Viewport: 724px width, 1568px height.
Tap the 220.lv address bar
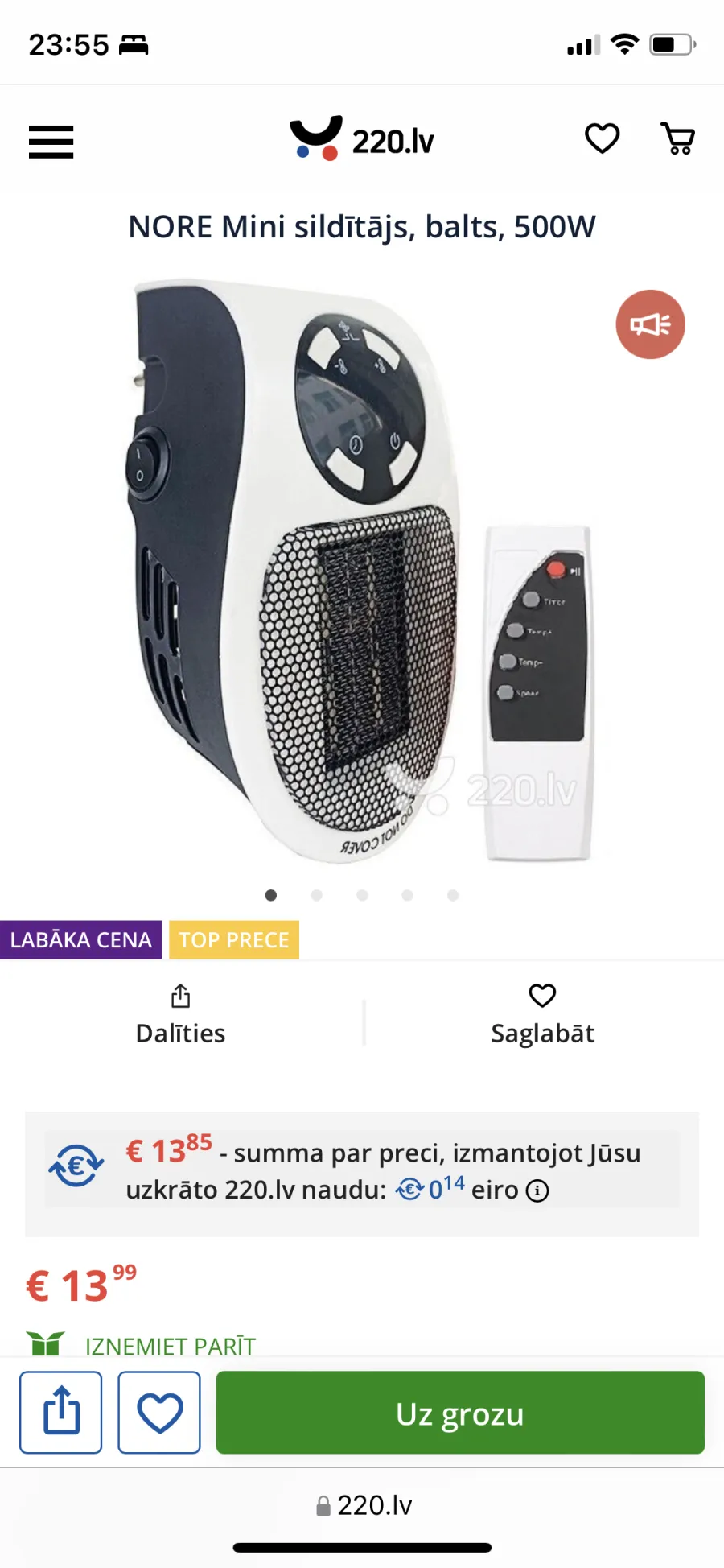[x=364, y=1505]
